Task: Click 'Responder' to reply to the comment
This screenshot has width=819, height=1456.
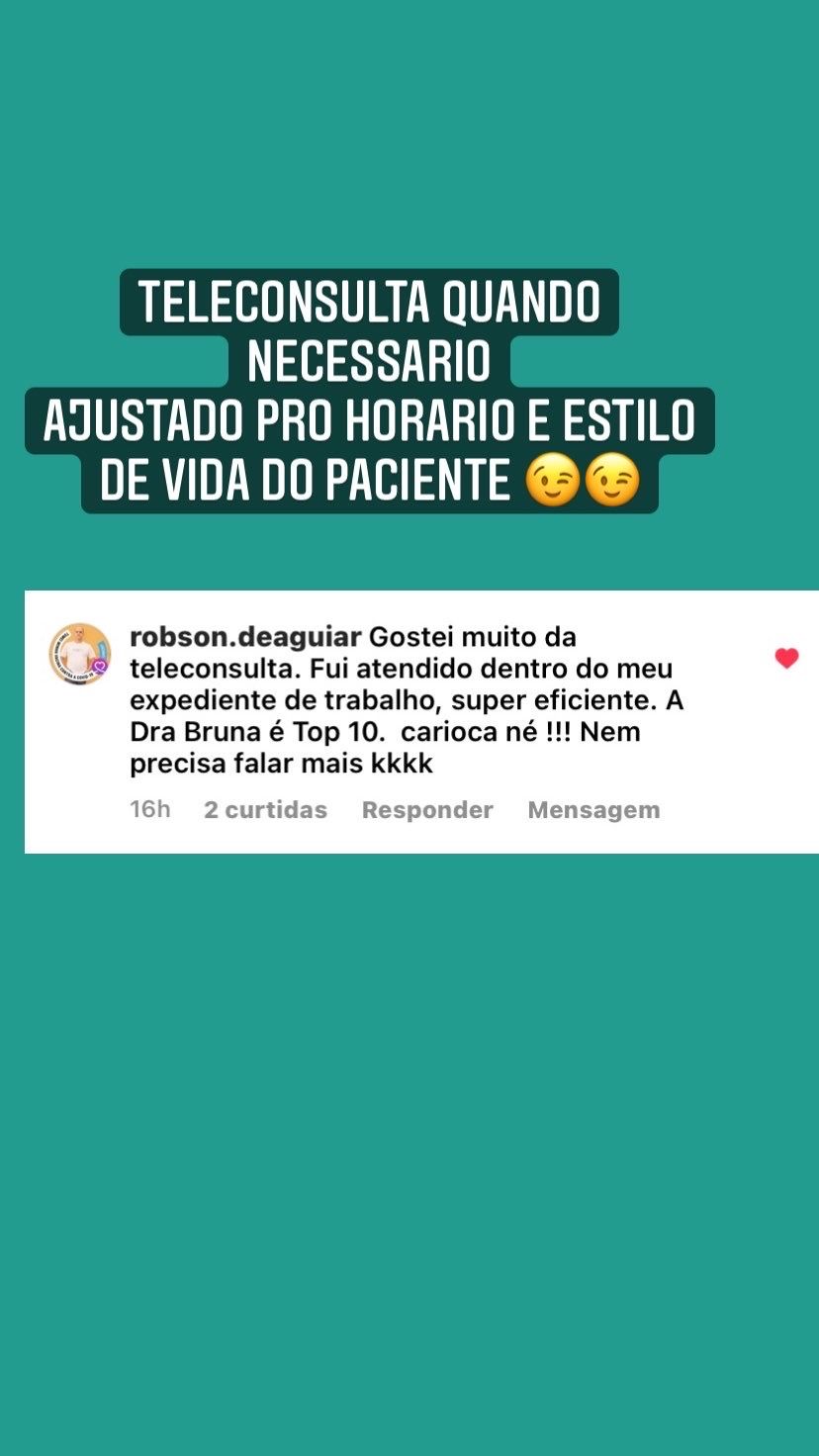Action: 427,809
